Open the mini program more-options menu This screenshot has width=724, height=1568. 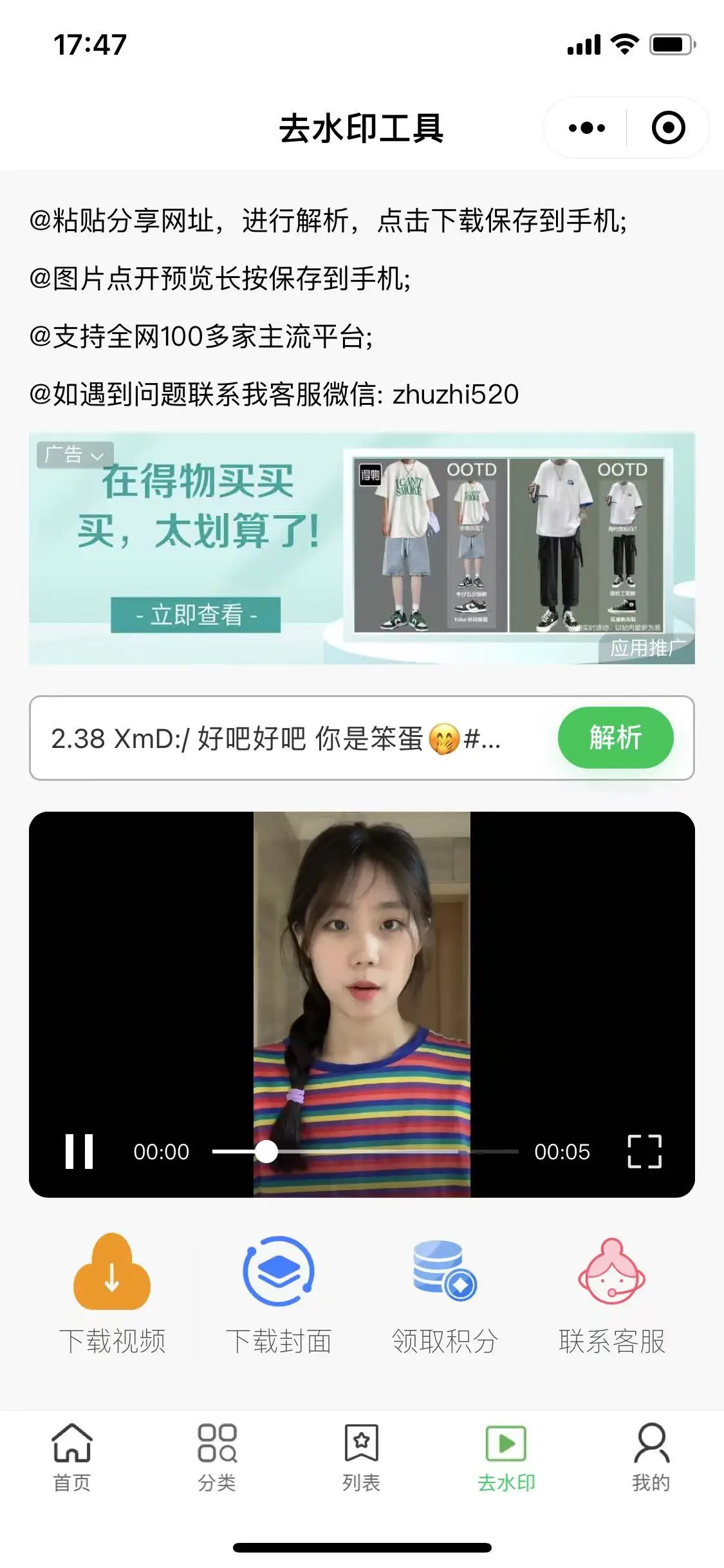coord(586,128)
